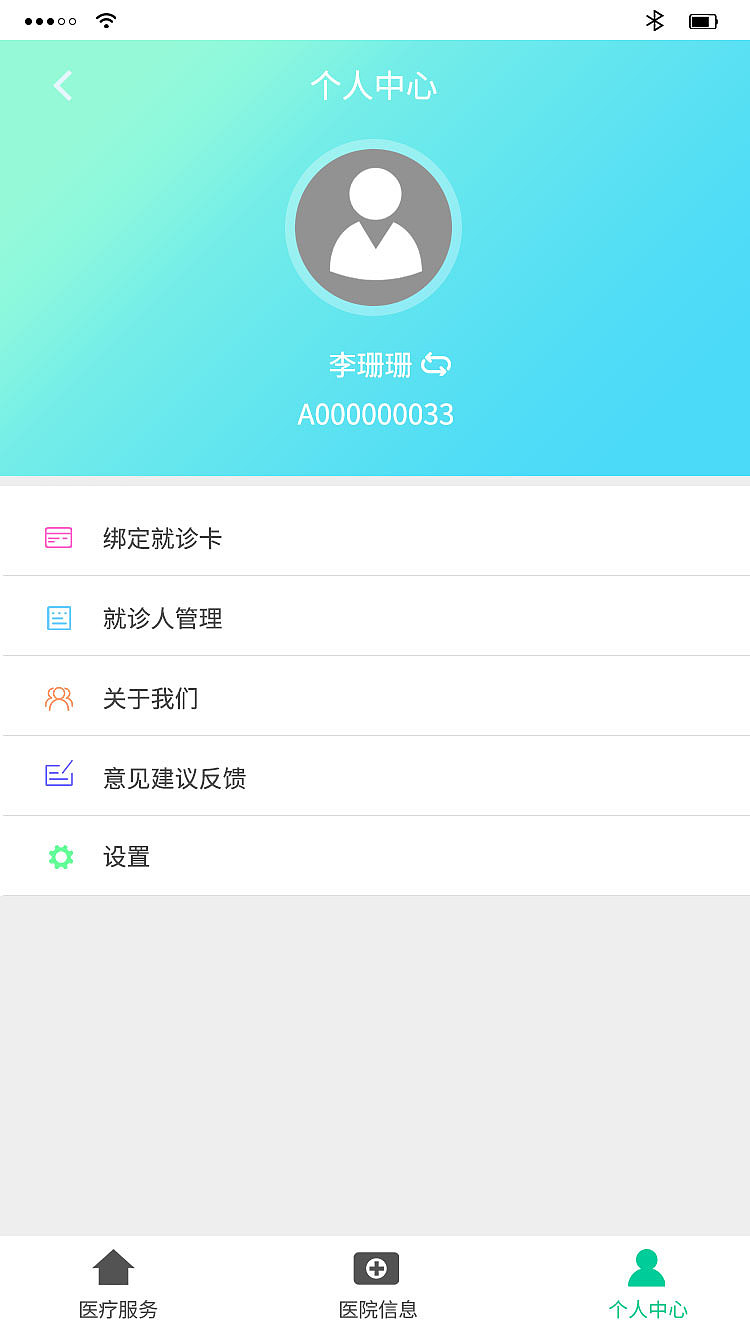Image resolution: width=750 pixels, height=1334 pixels.
Task: Click the 关于我们 people icon
Action: click(61, 697)
